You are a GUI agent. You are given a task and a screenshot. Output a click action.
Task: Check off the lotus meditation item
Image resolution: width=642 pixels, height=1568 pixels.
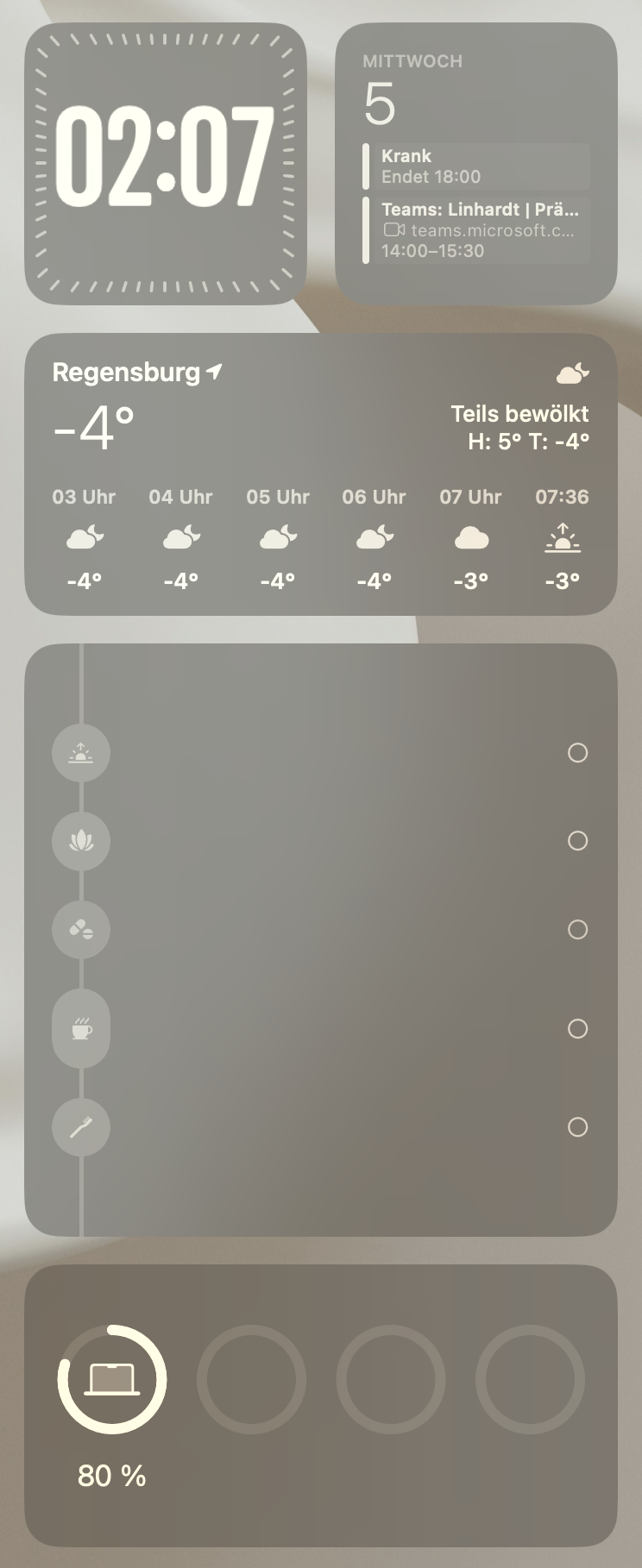577,841
